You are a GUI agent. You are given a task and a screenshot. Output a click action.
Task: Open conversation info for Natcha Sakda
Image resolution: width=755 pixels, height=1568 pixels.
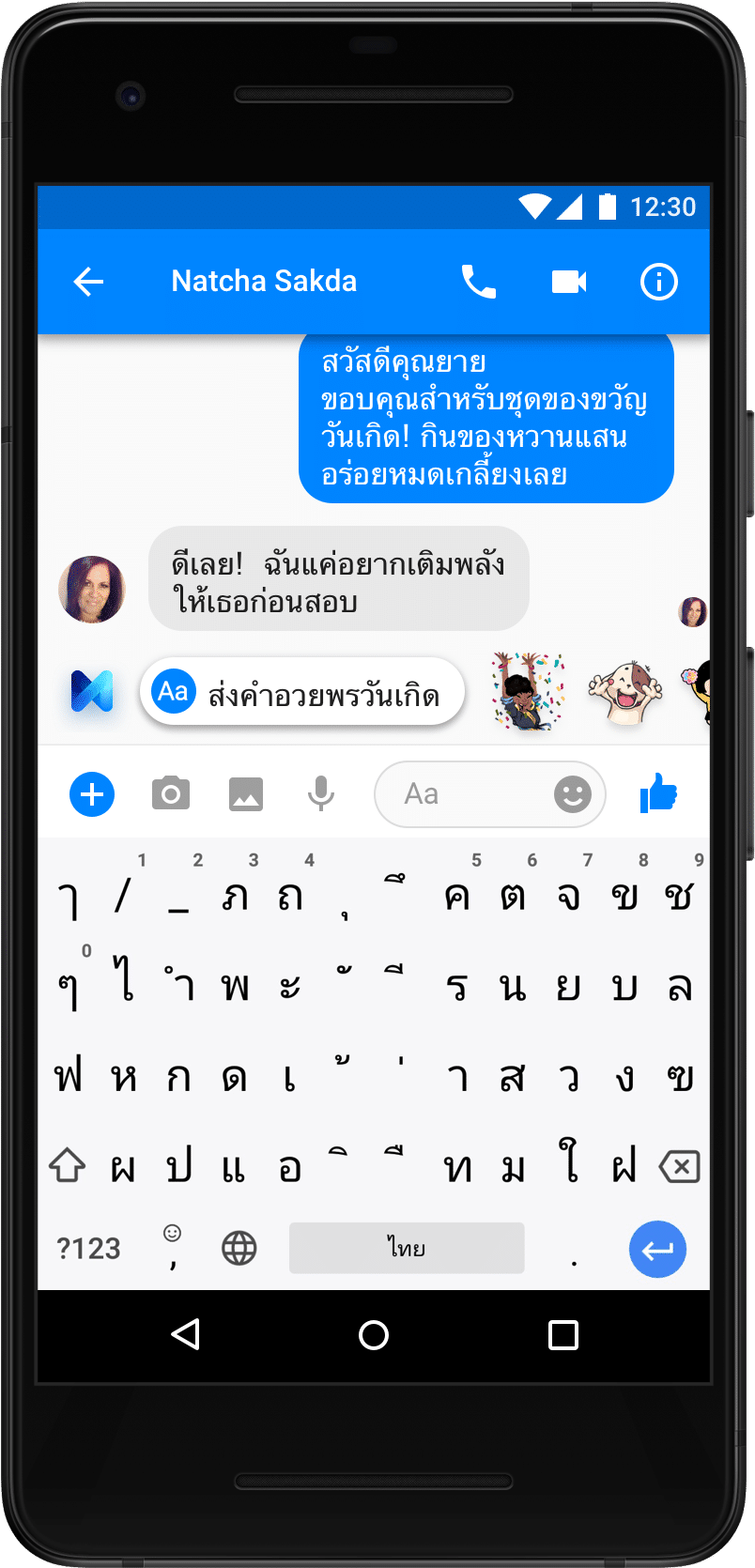click(x=658, y=282)
